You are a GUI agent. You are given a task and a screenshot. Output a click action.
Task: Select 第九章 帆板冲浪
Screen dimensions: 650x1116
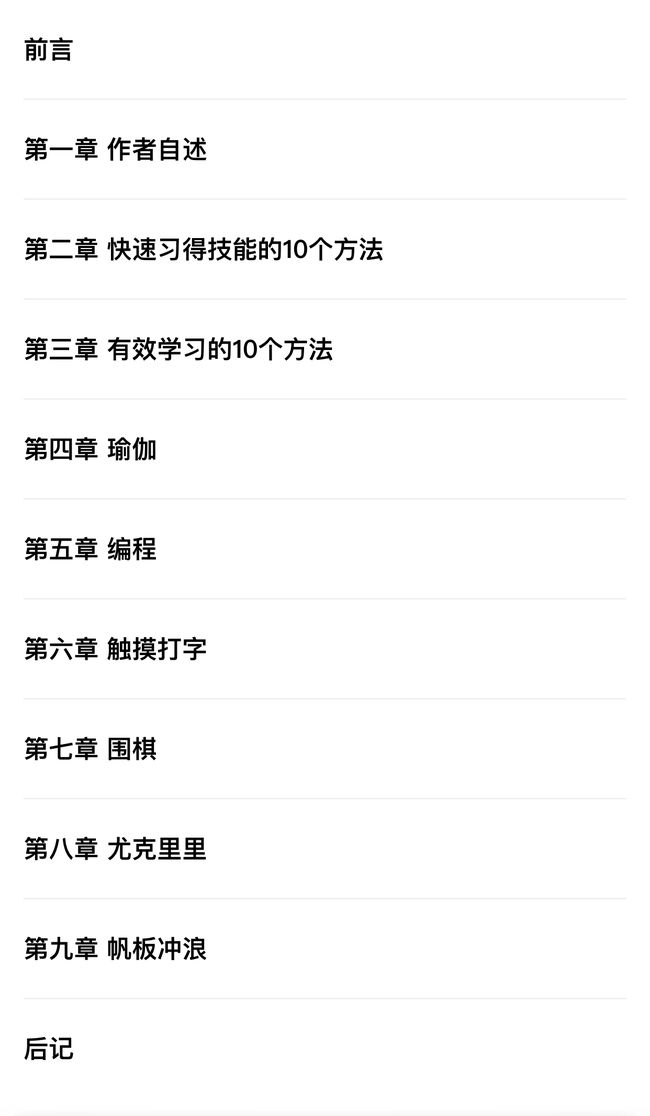point(325,949)
